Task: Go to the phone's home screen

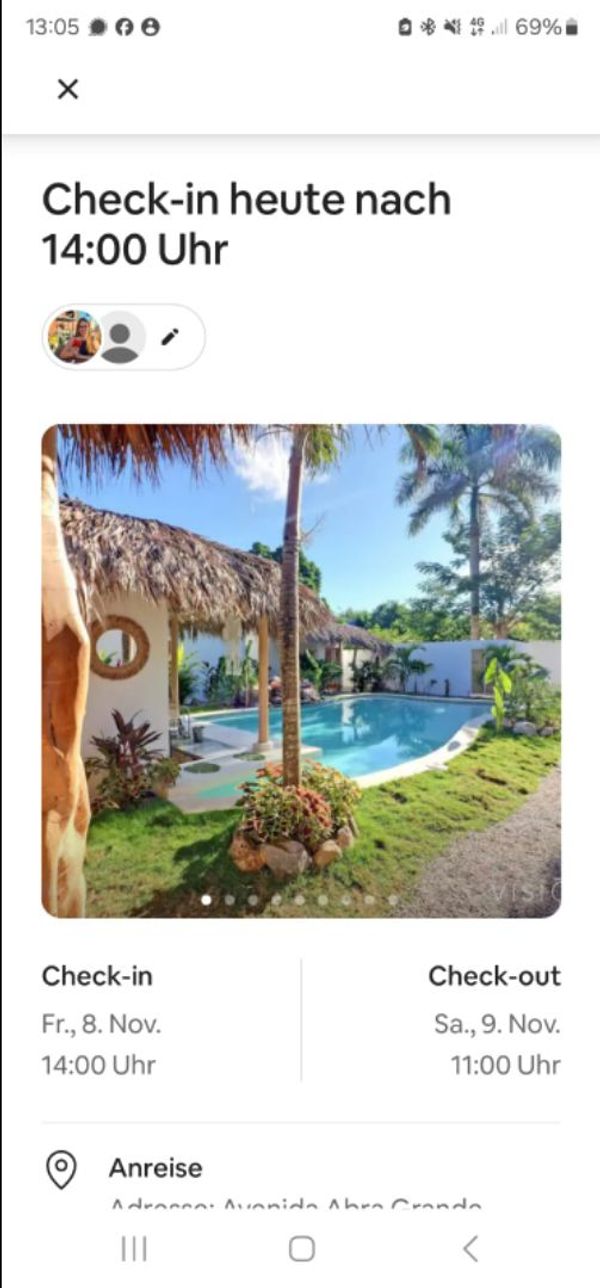Action: point(301,1247)
